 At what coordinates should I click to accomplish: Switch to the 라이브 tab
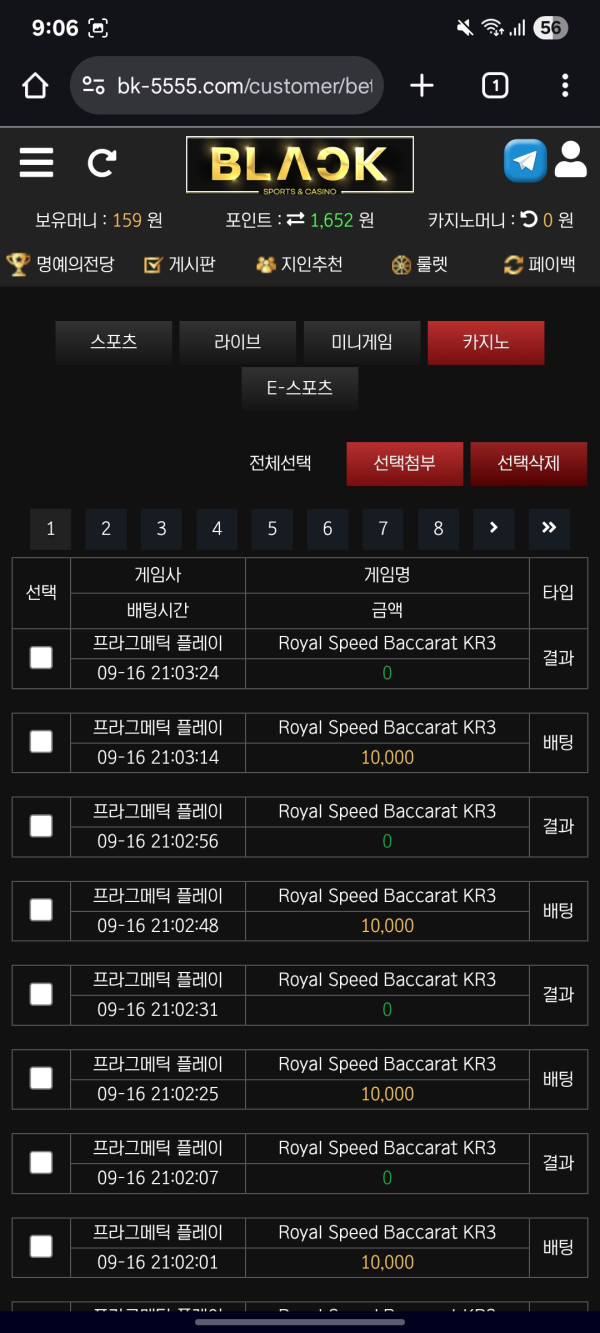[x=238, y=342]
